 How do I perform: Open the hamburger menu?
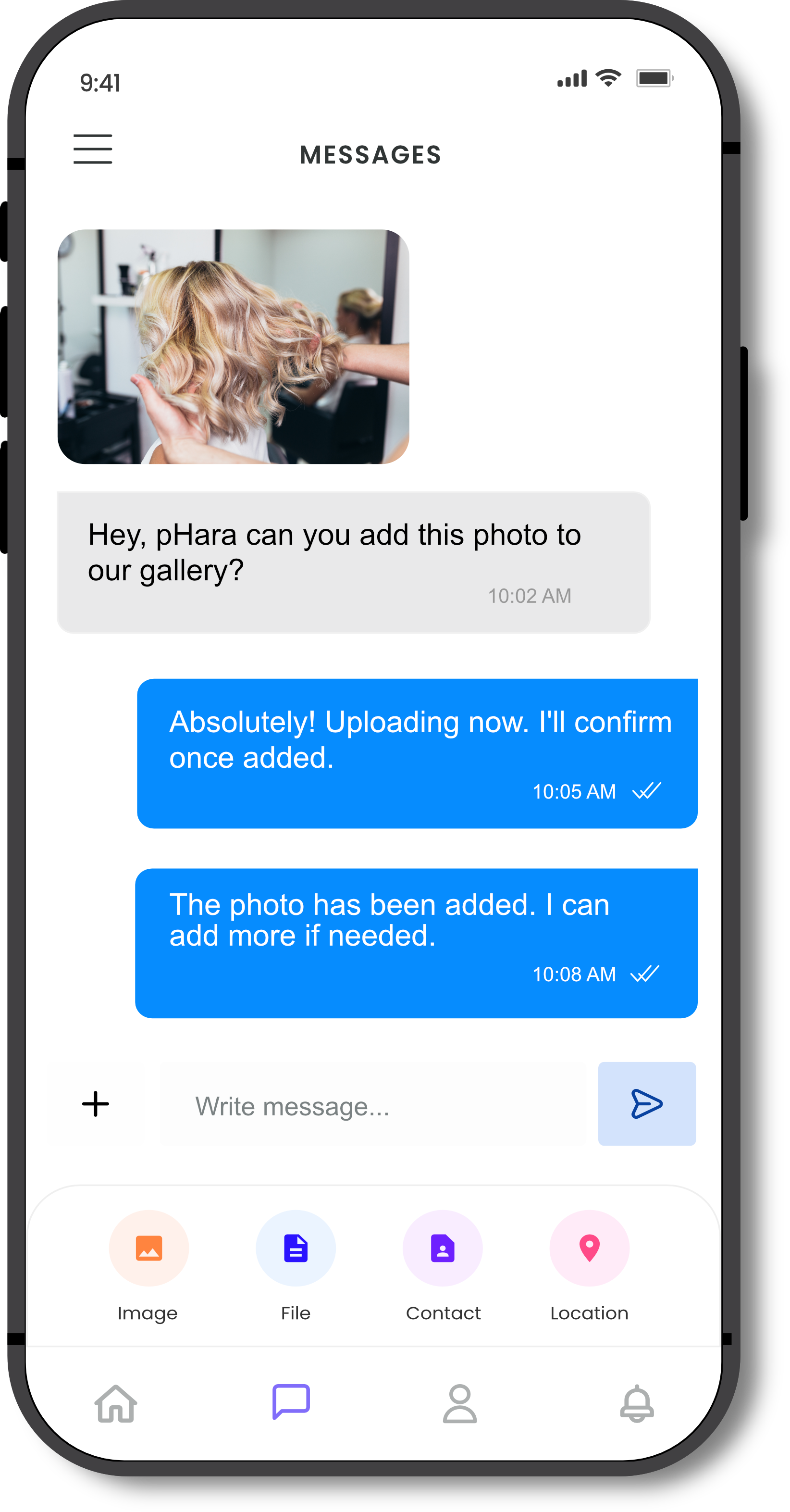coord(93,149)
